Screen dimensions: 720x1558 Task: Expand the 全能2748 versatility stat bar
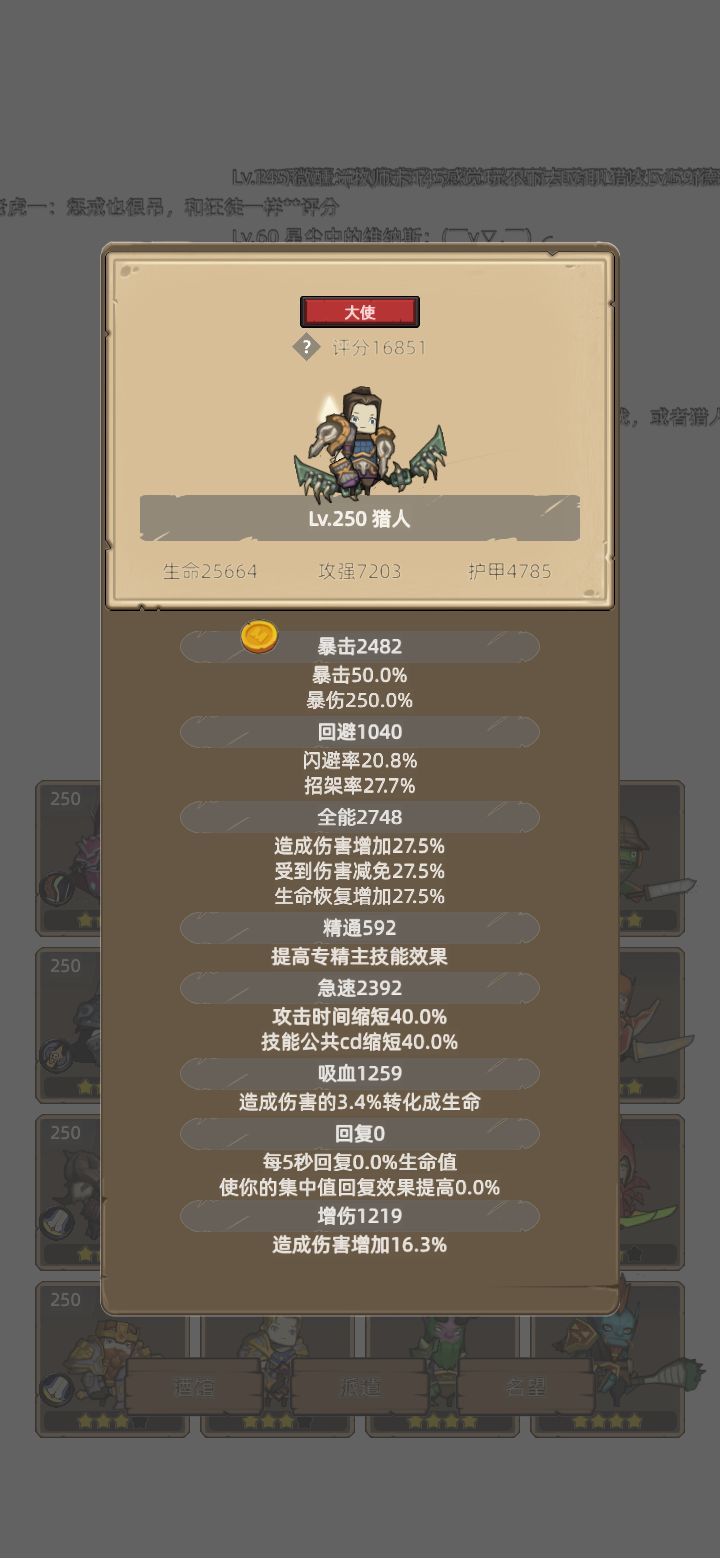point(358,817)
